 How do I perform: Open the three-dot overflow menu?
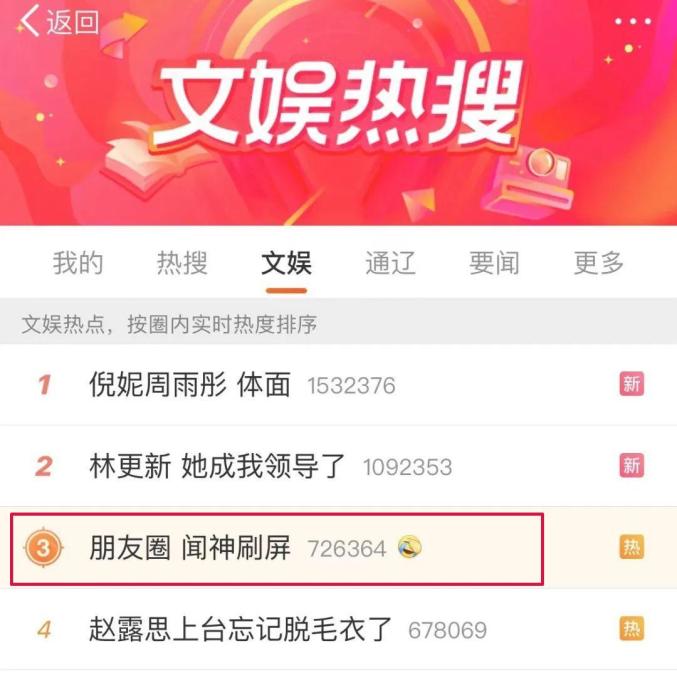[632, 22]
